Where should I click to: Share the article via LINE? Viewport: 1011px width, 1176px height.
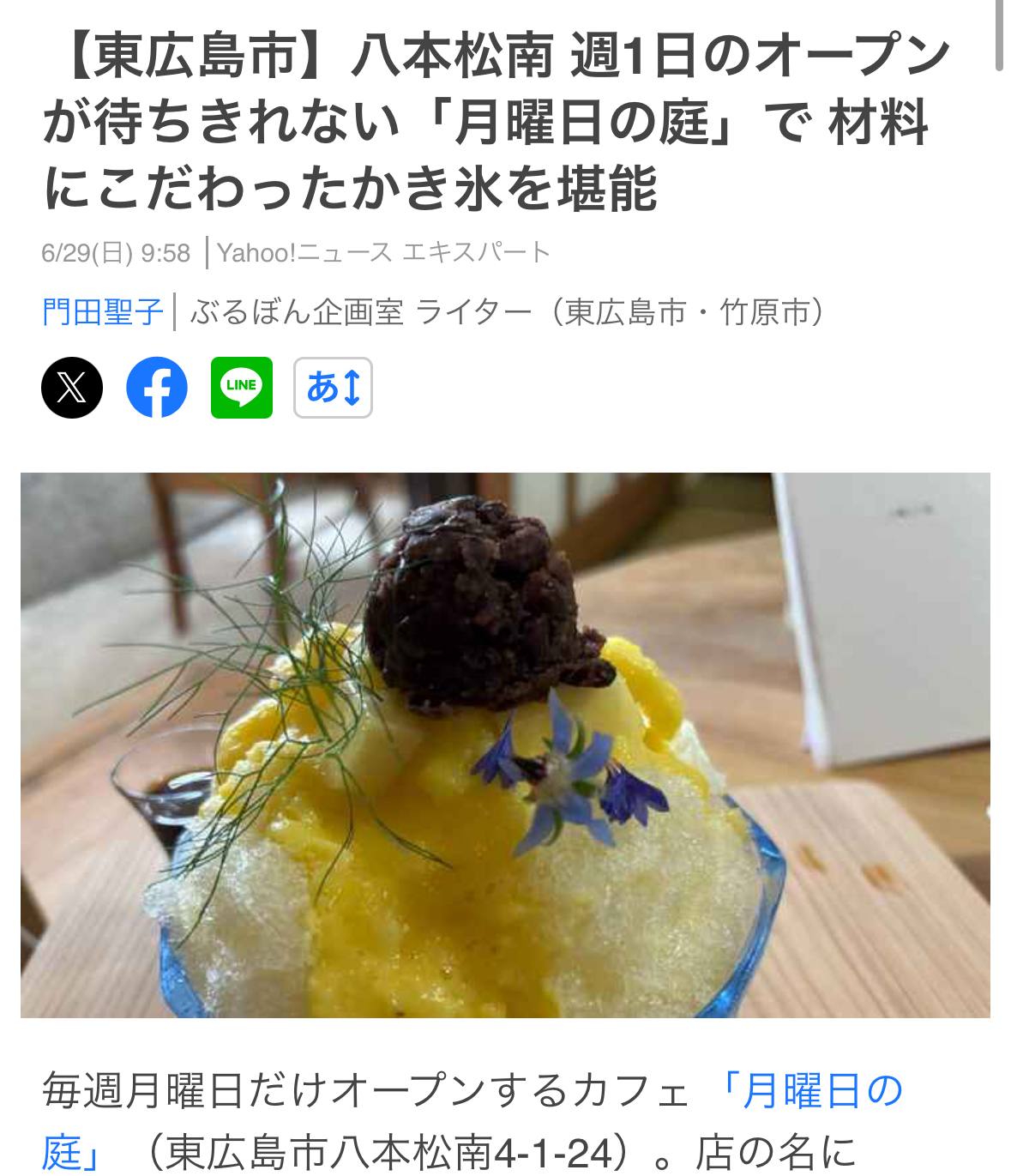coord(242,388)
